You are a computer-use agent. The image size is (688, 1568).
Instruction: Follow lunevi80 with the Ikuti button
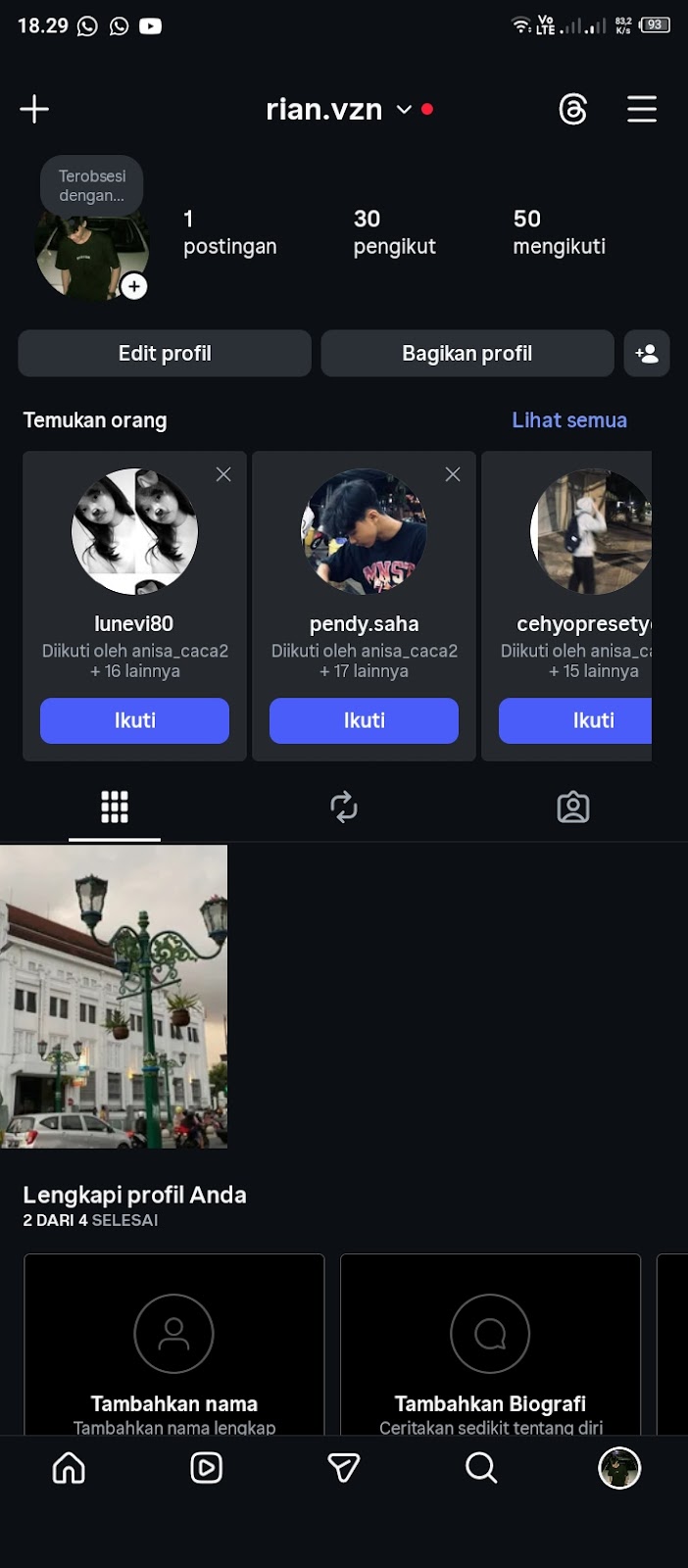[x=134, y=720]
